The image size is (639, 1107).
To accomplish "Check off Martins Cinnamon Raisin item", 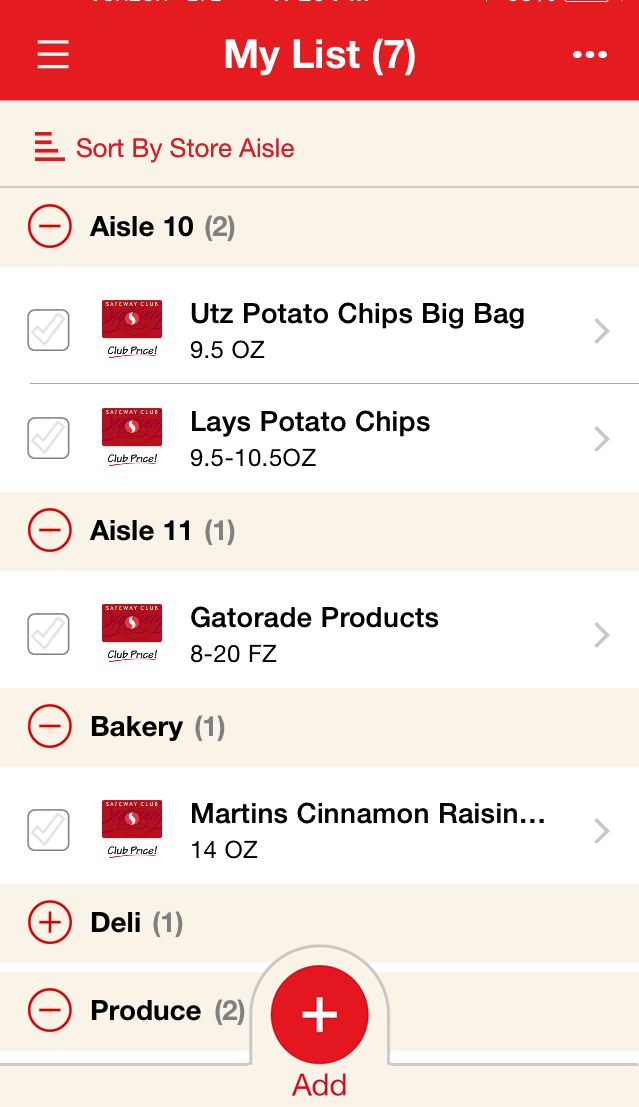I will (48, 830).
